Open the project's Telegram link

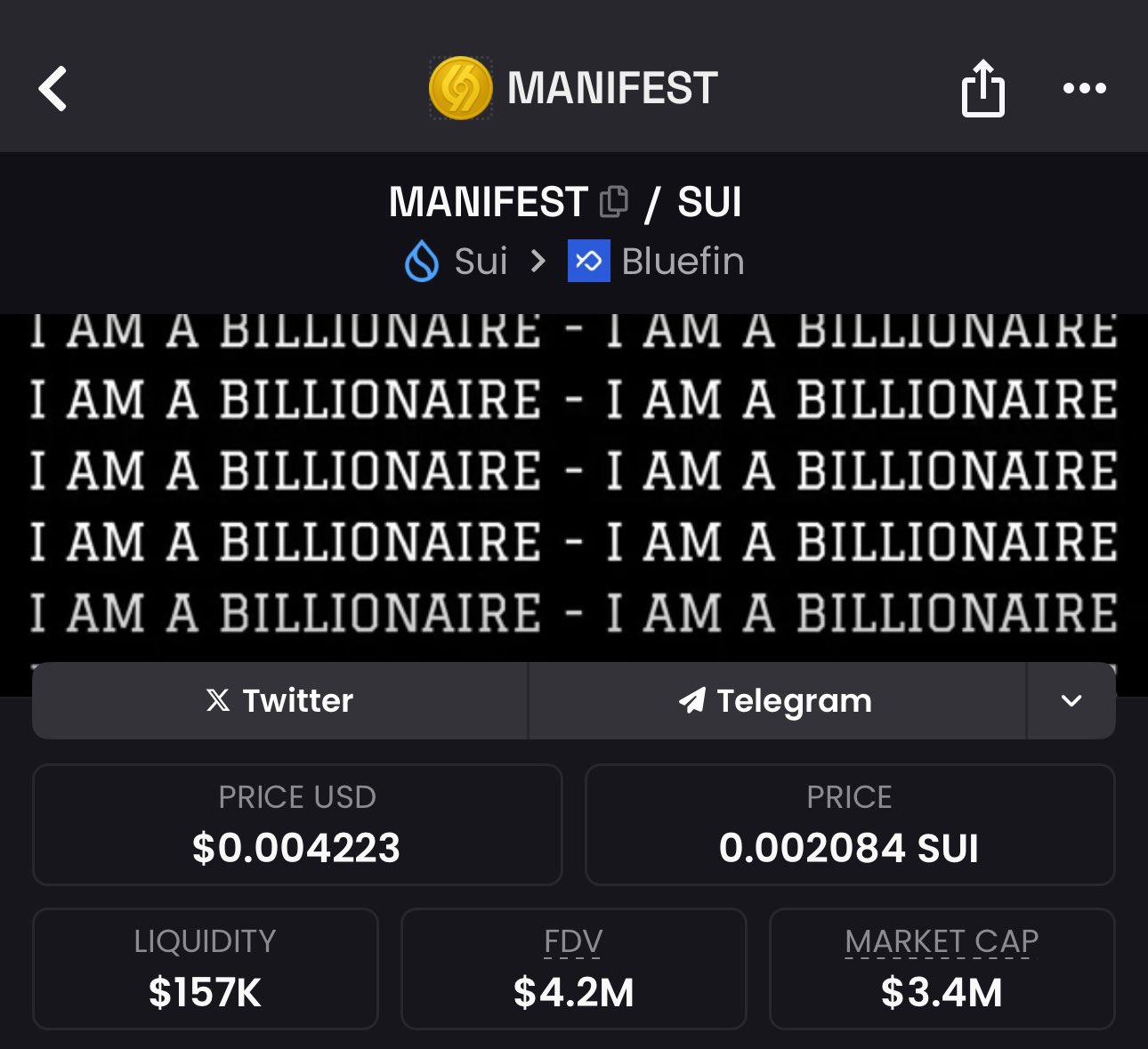(x=777, y=701)
